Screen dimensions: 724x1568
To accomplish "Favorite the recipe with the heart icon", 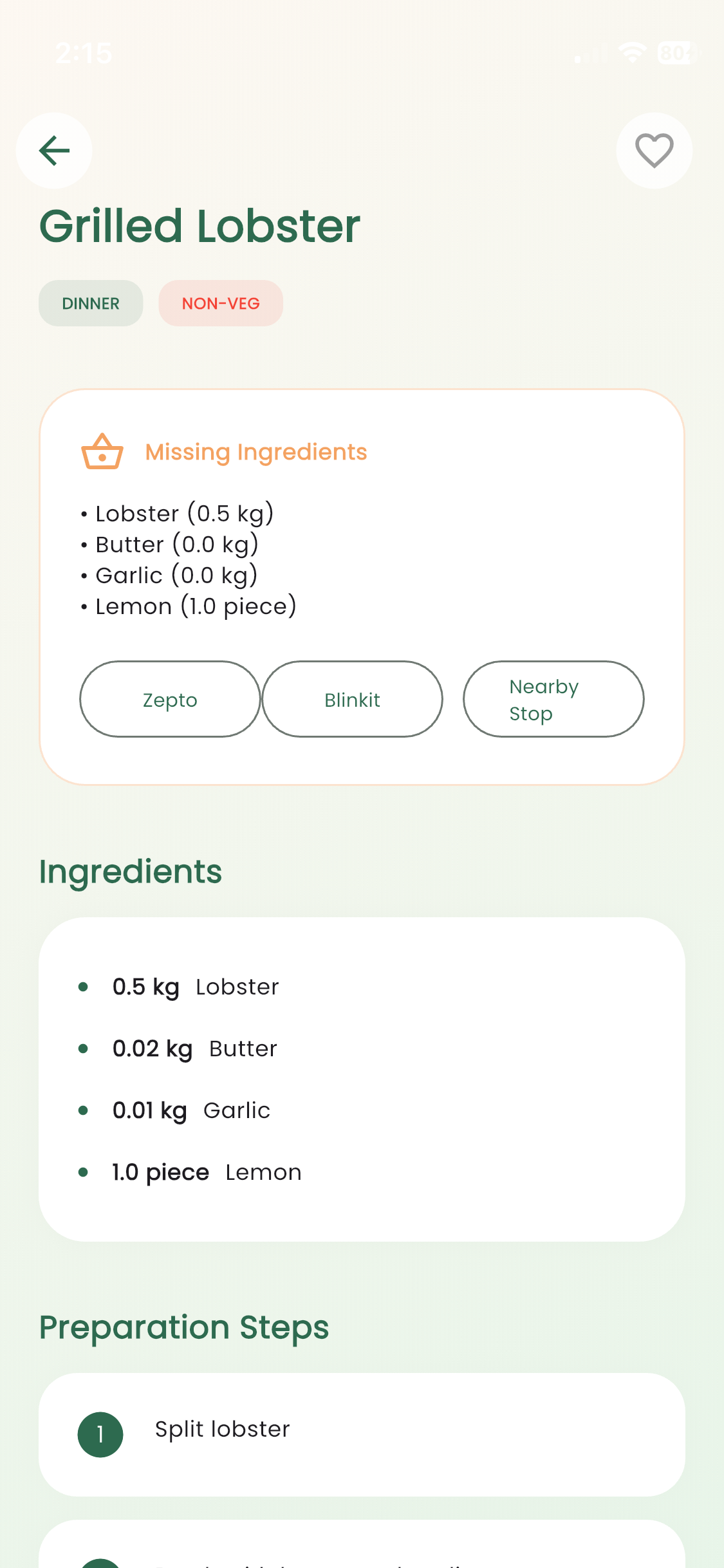I will tap(654, 150).
